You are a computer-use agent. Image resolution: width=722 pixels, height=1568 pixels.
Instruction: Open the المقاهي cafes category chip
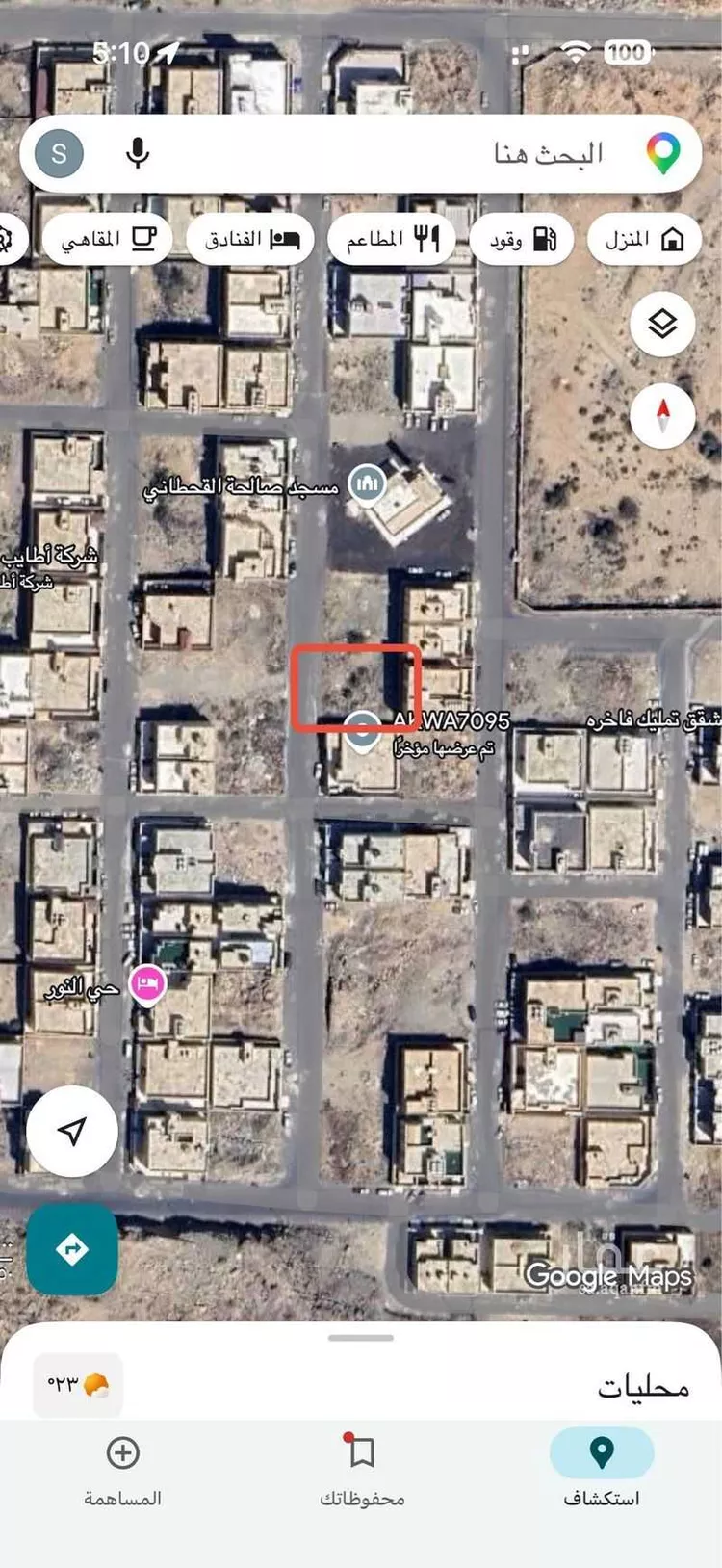(x=106, y=239)
